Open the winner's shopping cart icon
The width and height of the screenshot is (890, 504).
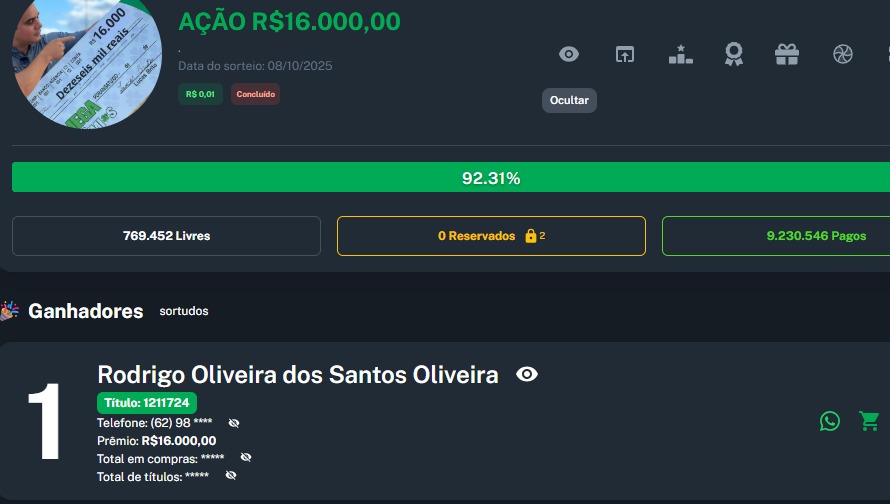[x=869, y=421]
